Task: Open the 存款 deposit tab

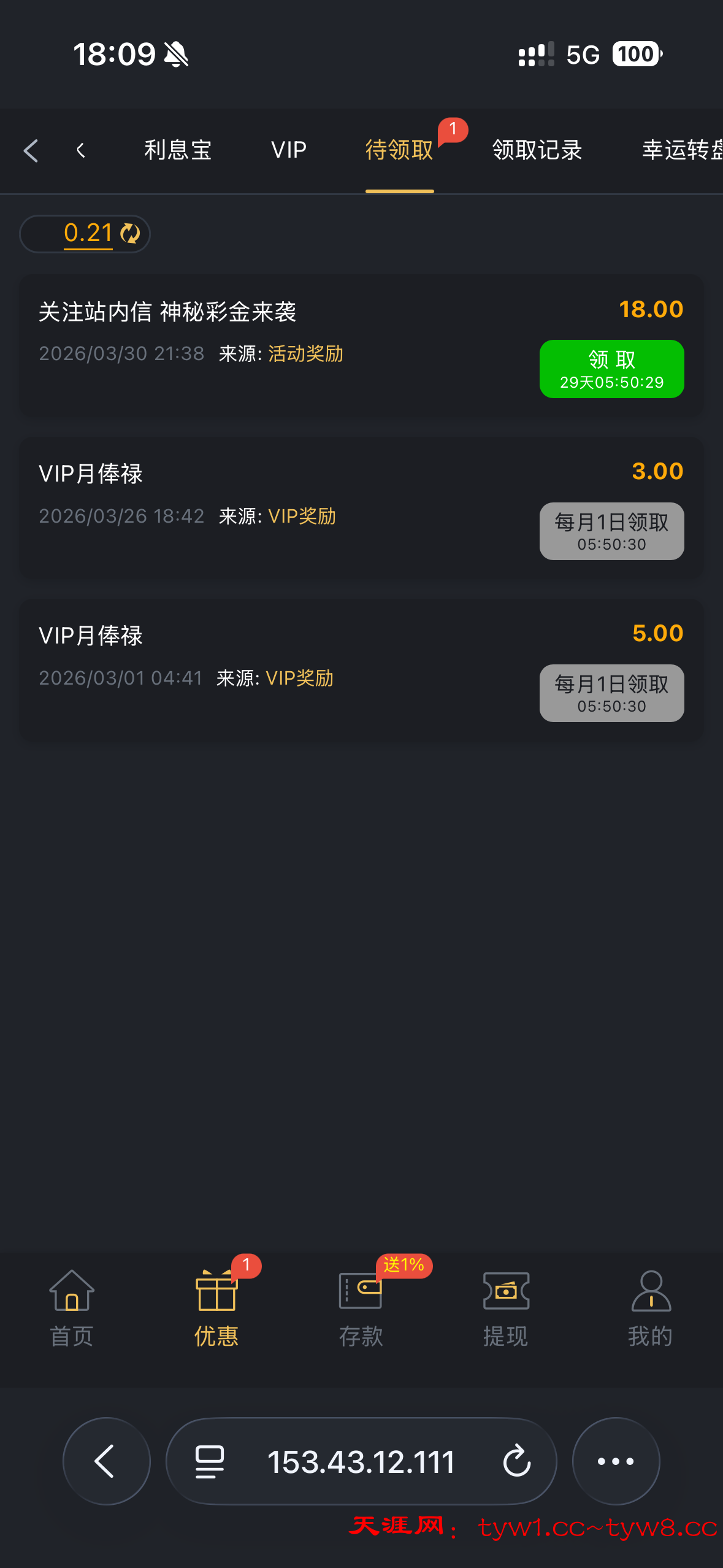Action: pos(361,1308)
